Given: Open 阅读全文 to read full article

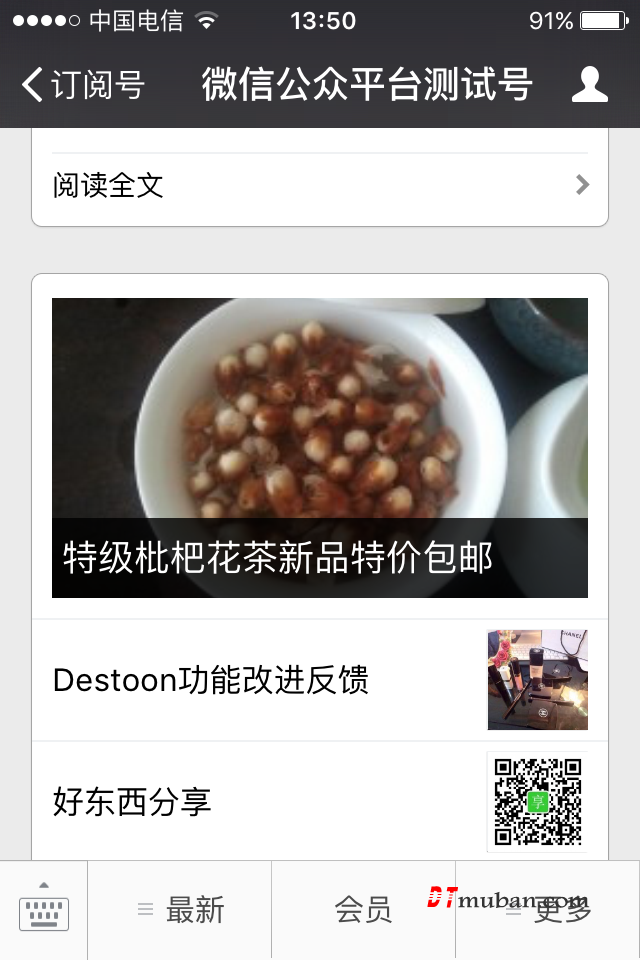Looking at the screenshot, I should pos(320,186).
